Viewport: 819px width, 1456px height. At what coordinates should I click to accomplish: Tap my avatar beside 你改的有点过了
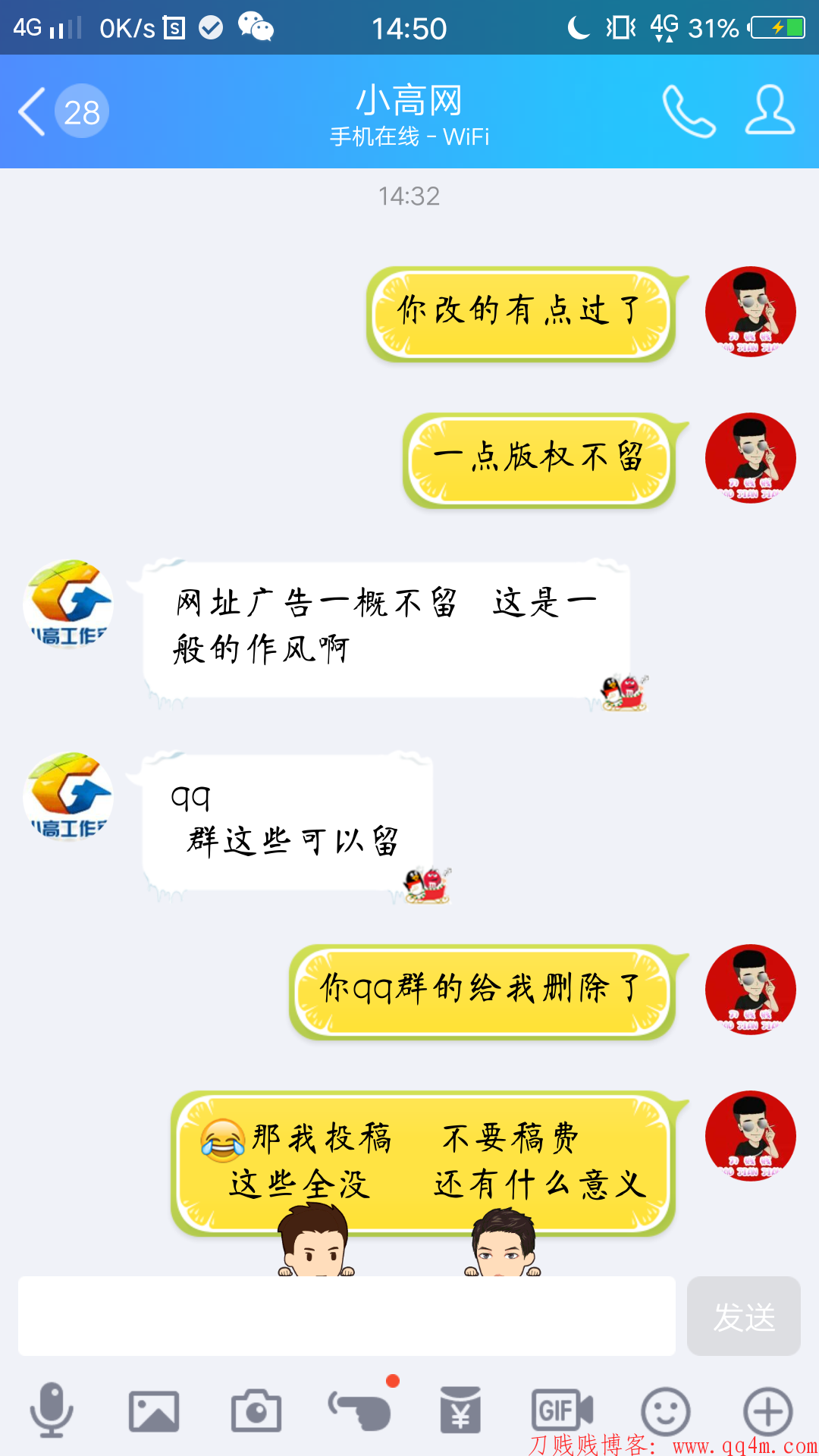pyautogui.click(x=750, y=311)
